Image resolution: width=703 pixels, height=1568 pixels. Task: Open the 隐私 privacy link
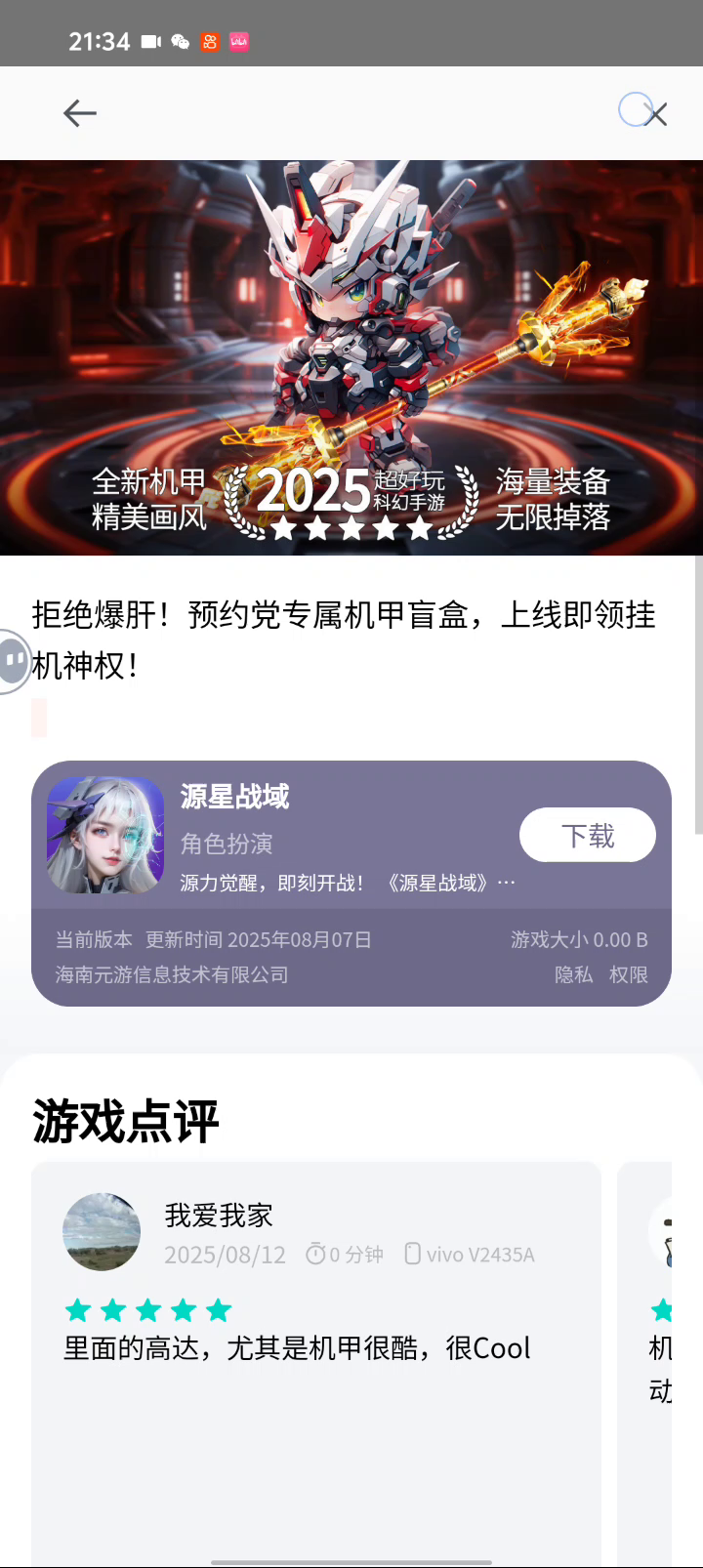[x=573, y=974]
